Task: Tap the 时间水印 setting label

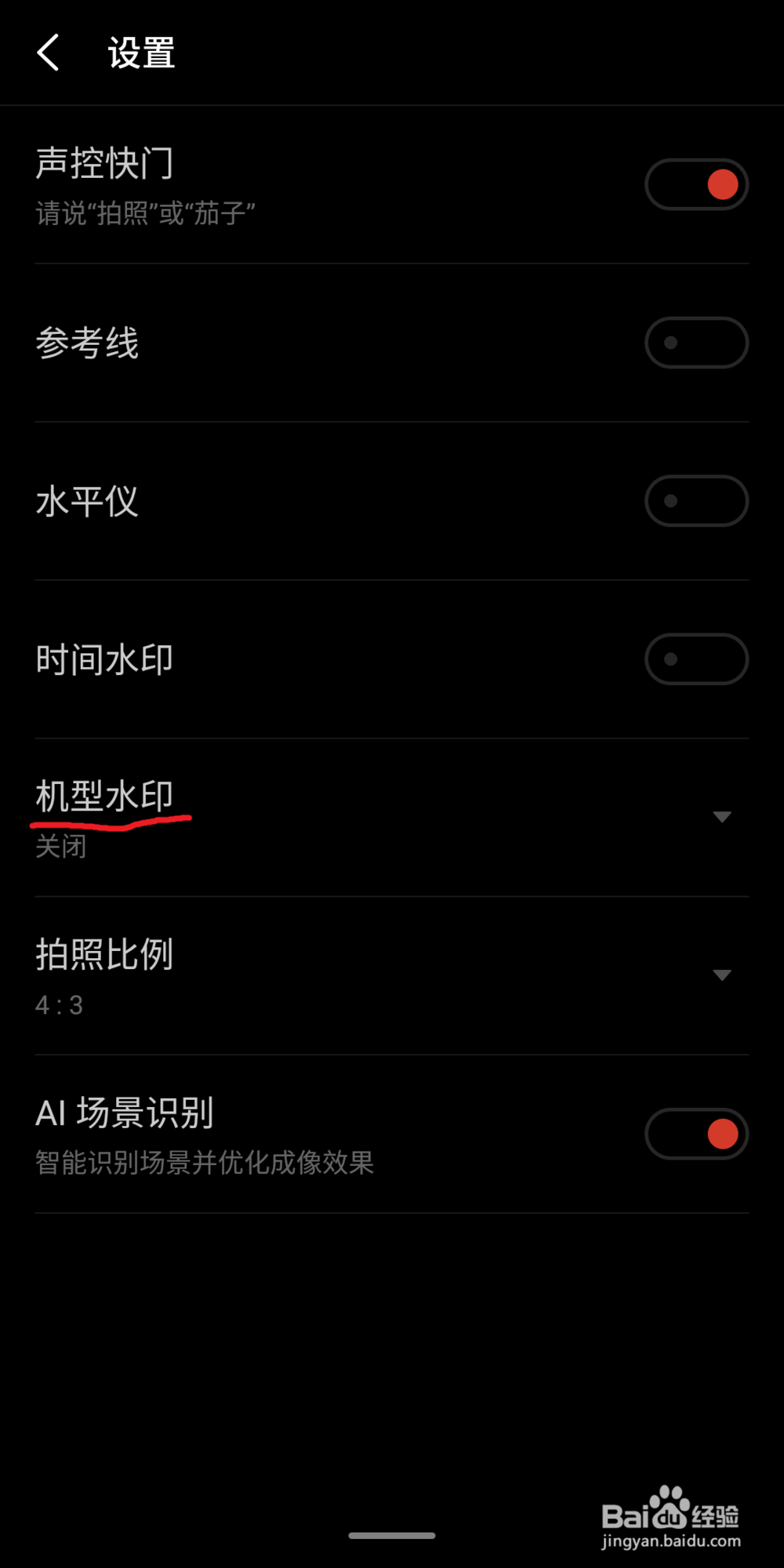Action: tap(106, 659)
